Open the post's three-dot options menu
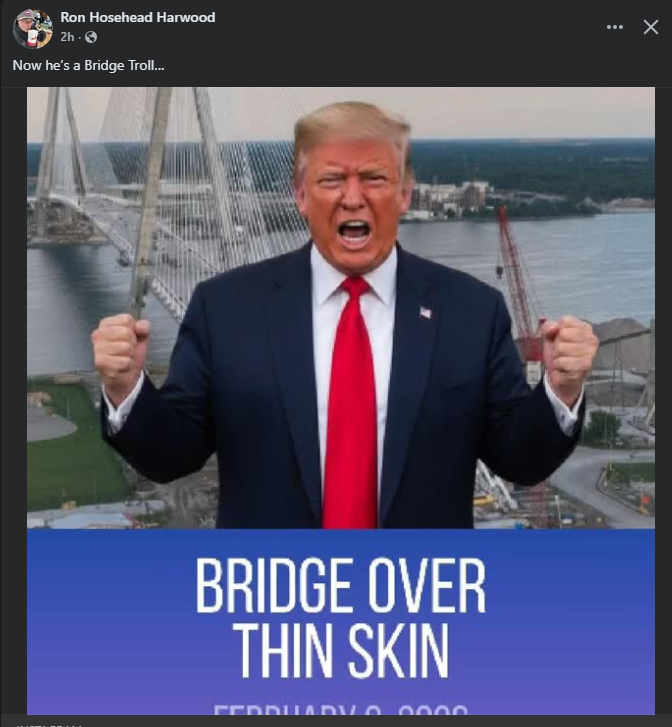The width and height of the screenshot is (672, 727). click(615, 27)
